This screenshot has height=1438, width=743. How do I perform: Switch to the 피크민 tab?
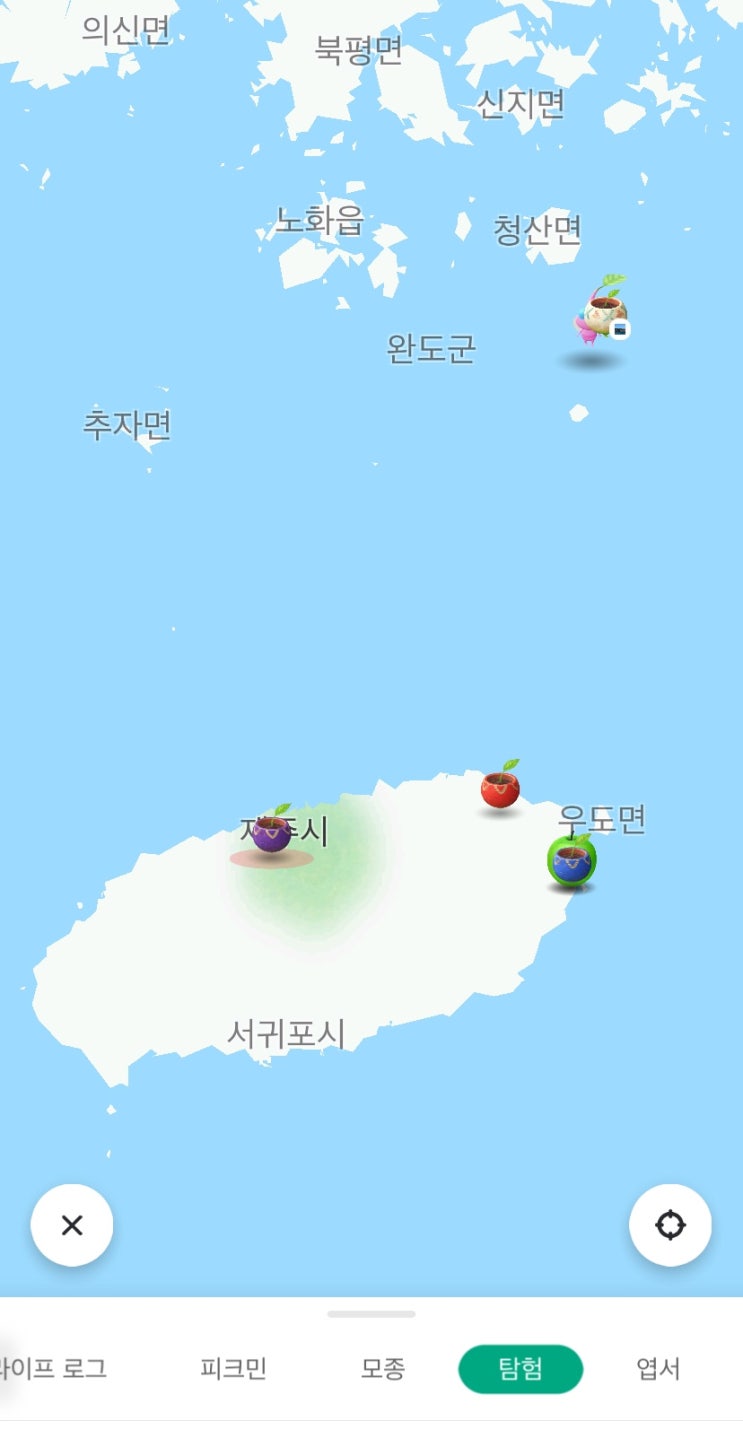click(233, 1368)
